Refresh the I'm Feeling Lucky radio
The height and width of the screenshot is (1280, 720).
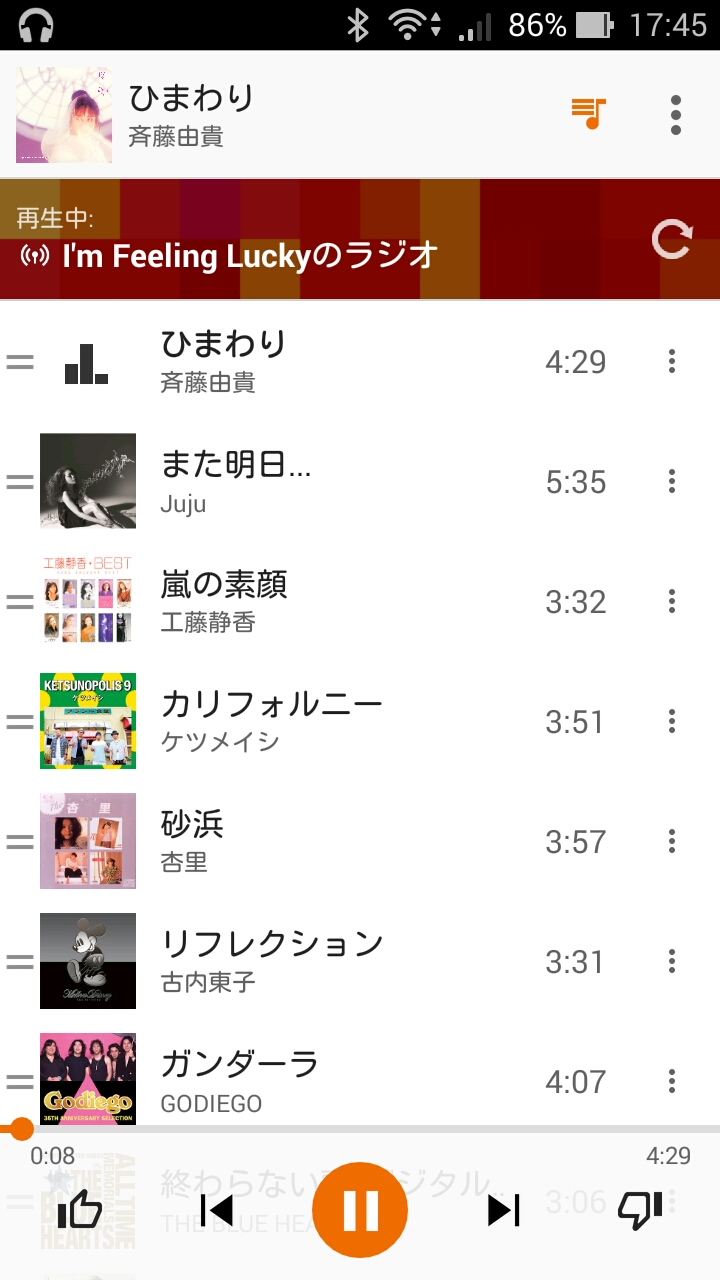671,240
